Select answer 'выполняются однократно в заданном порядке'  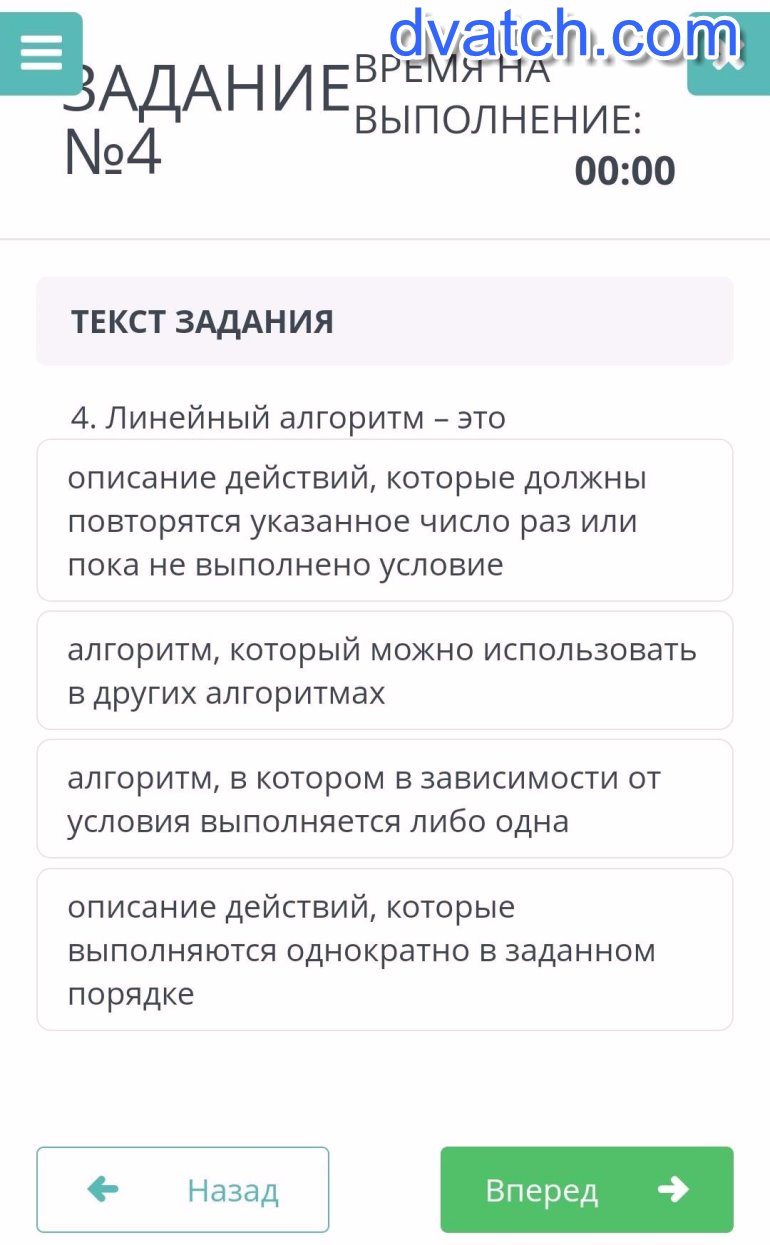[385, 949]
